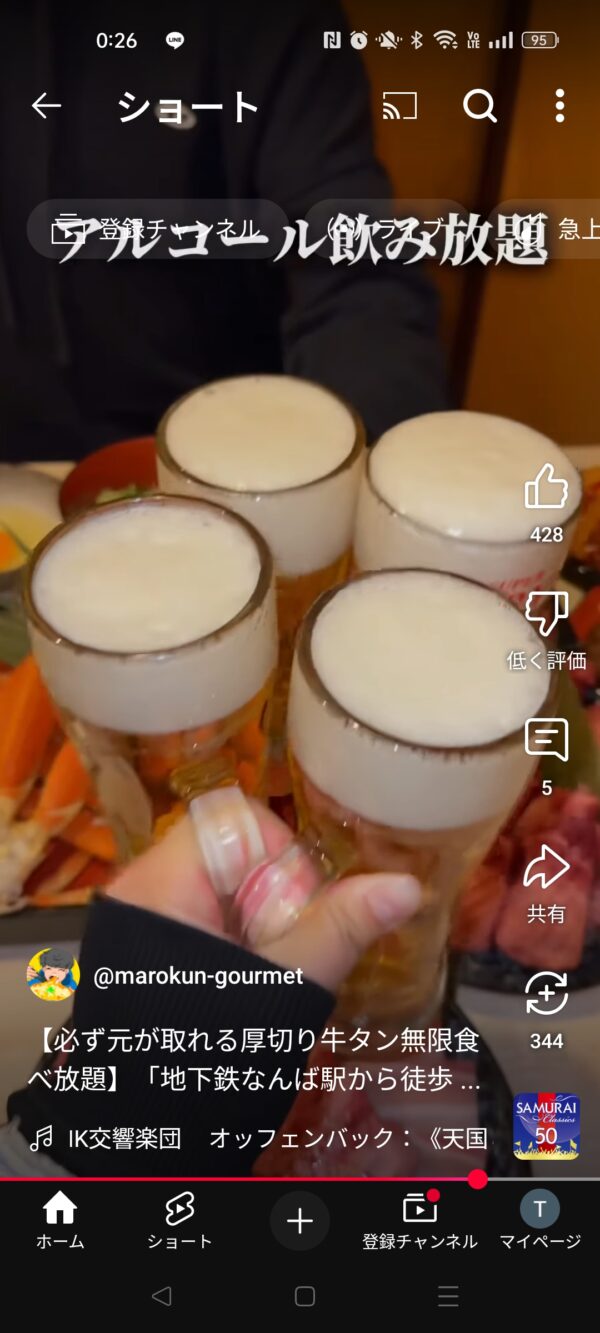The image size is (600, 1333).
Task: Select the ライブ filter chip
Action: tap(385, 229)
